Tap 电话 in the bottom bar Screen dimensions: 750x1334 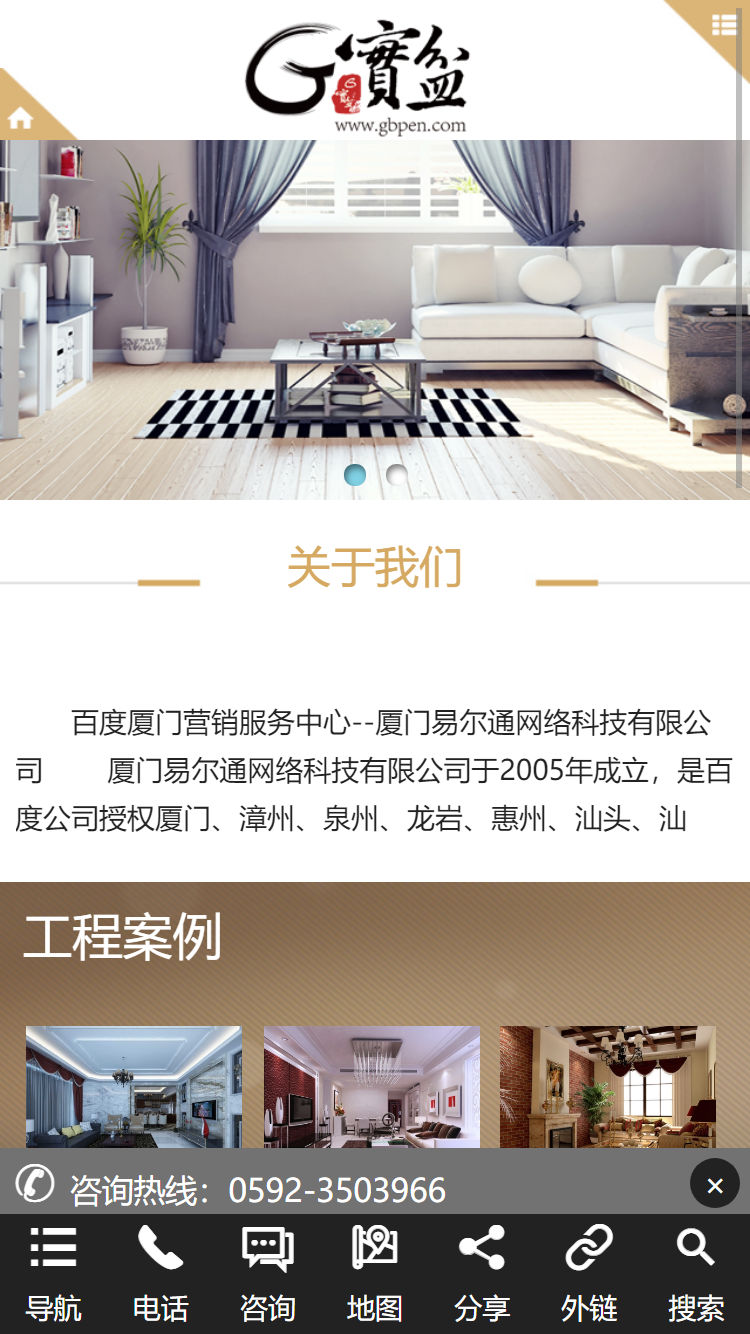click(x=160, y=1274)
